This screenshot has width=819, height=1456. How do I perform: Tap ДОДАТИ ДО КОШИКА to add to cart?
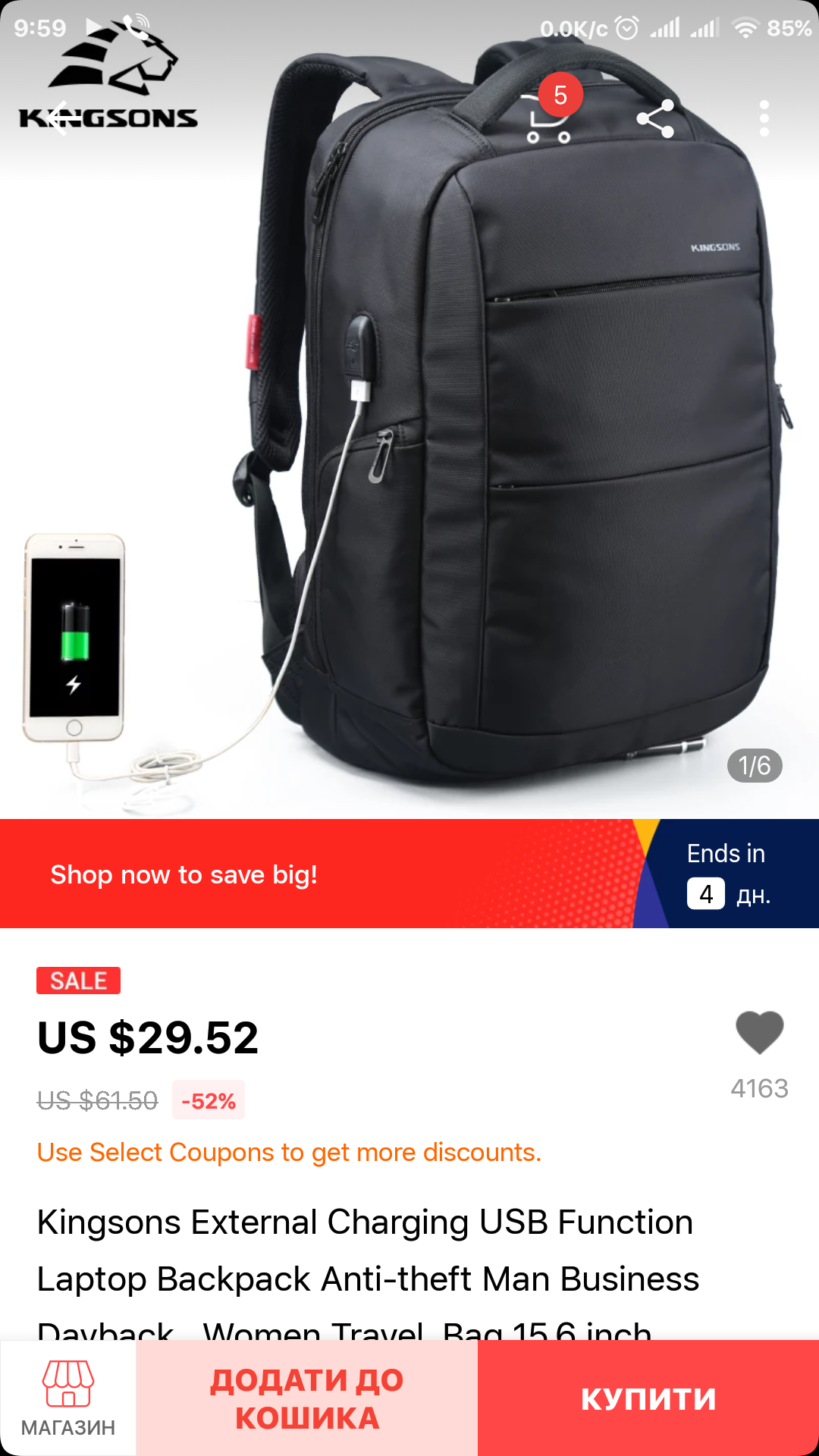pyautogui.click(x=307, y=1398)
